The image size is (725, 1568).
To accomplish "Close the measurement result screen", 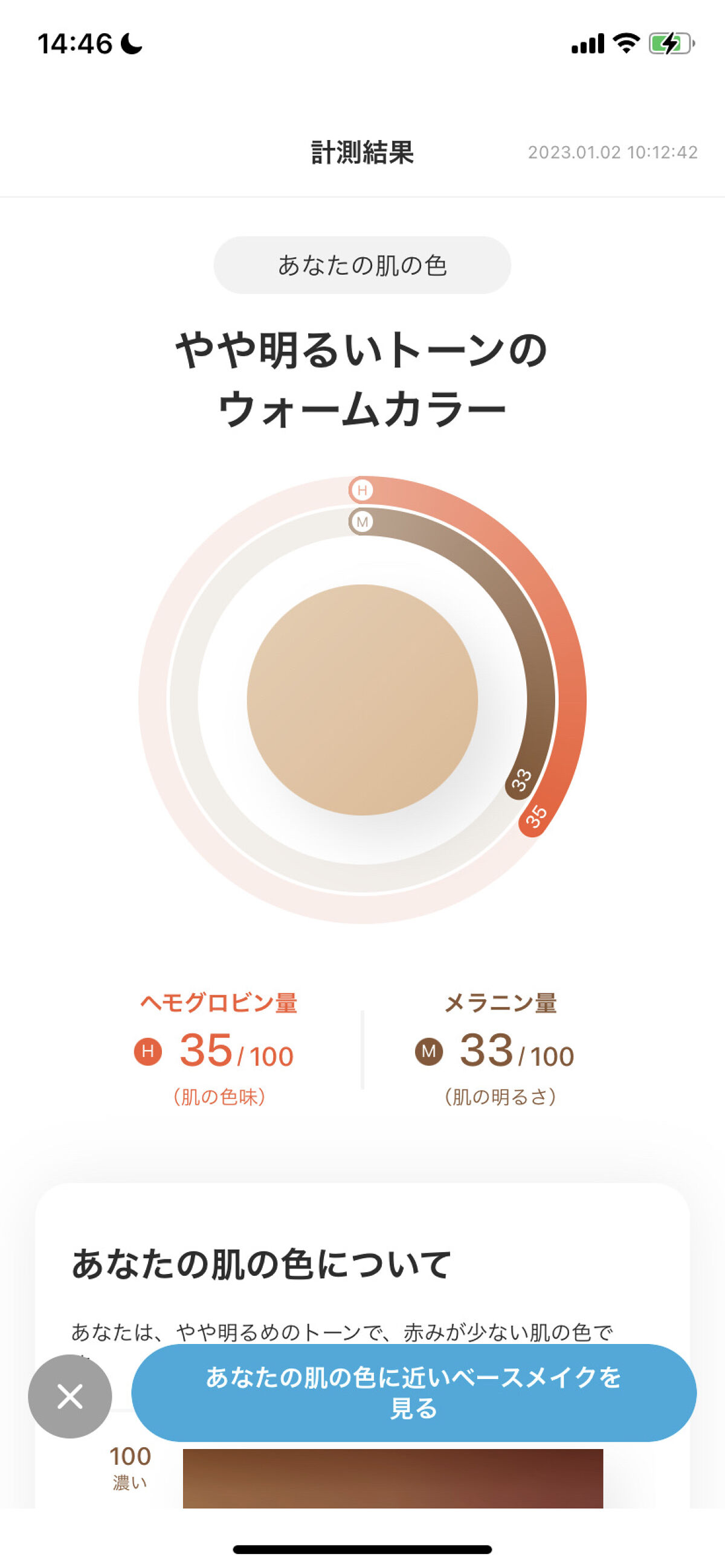I will (x=70, y=1396).
